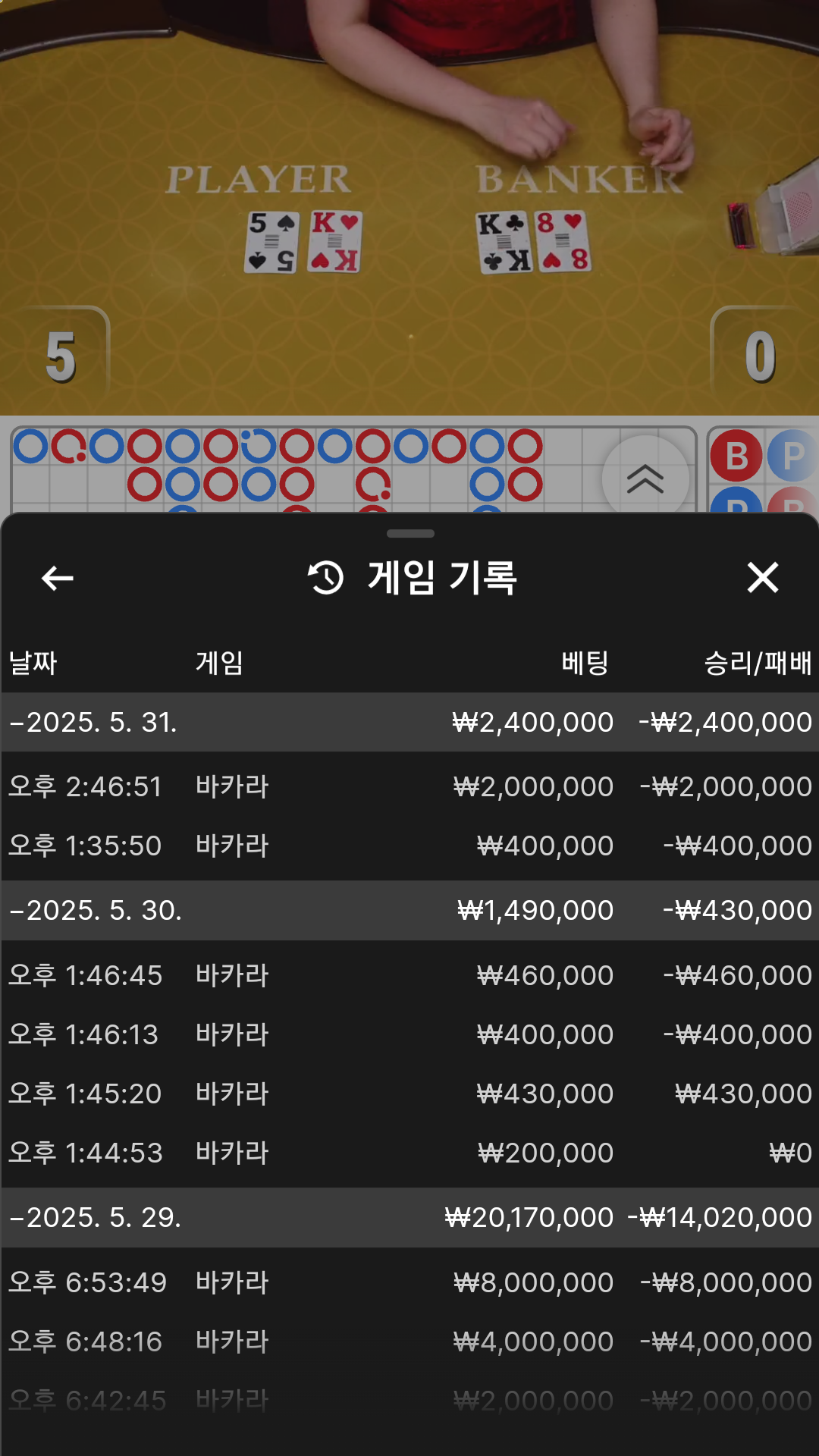Open the 오후 1:45:20 바카라 record
Image resolution: width=819 pixels, height=1456 pixels.
(x=409, y=1094)
